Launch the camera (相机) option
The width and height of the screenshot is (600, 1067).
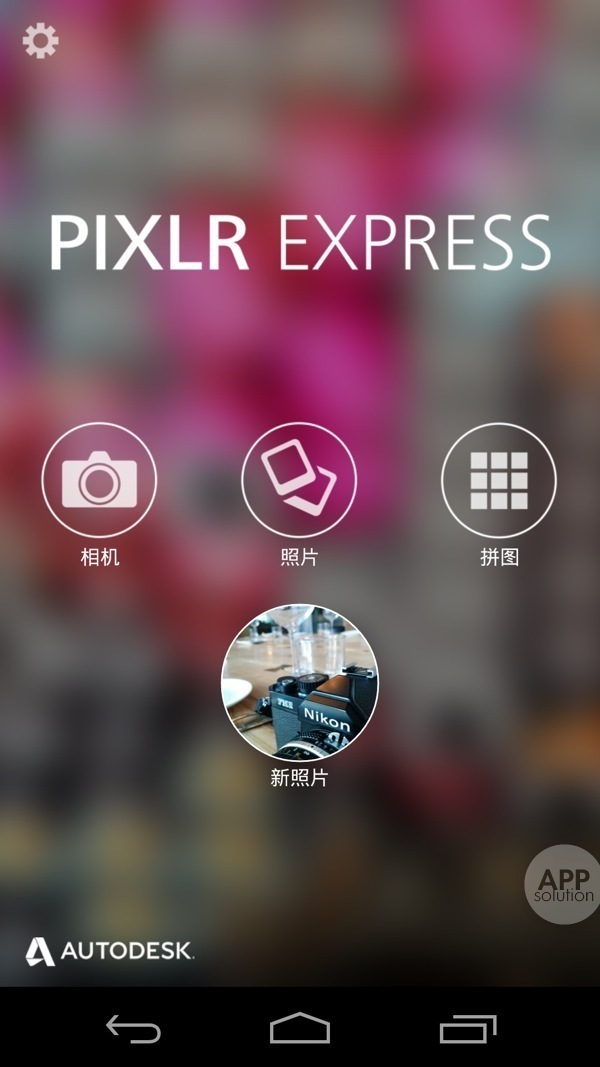99,480
